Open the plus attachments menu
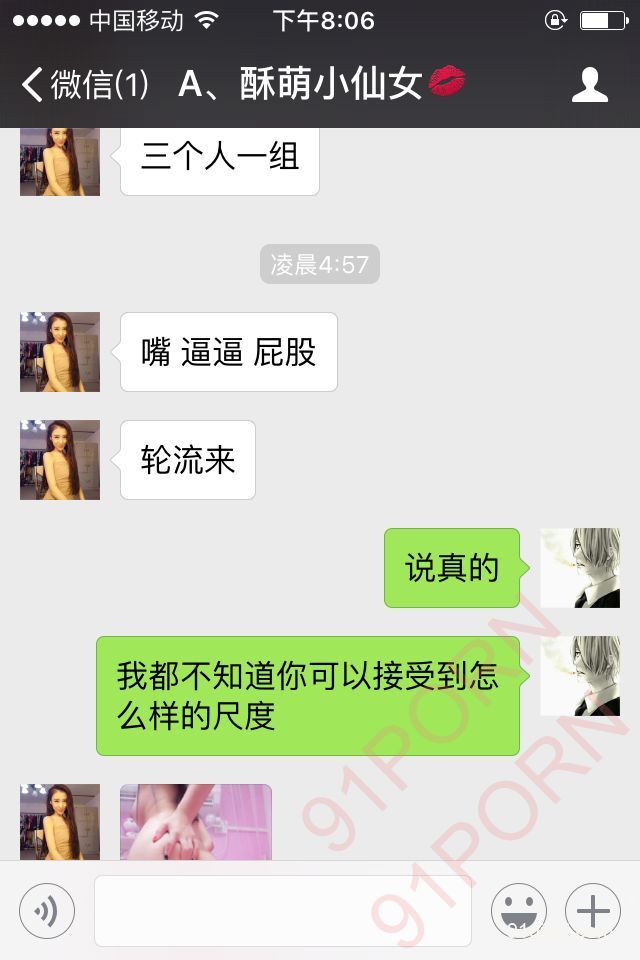 pyautogui.click(x=593, y=911)
